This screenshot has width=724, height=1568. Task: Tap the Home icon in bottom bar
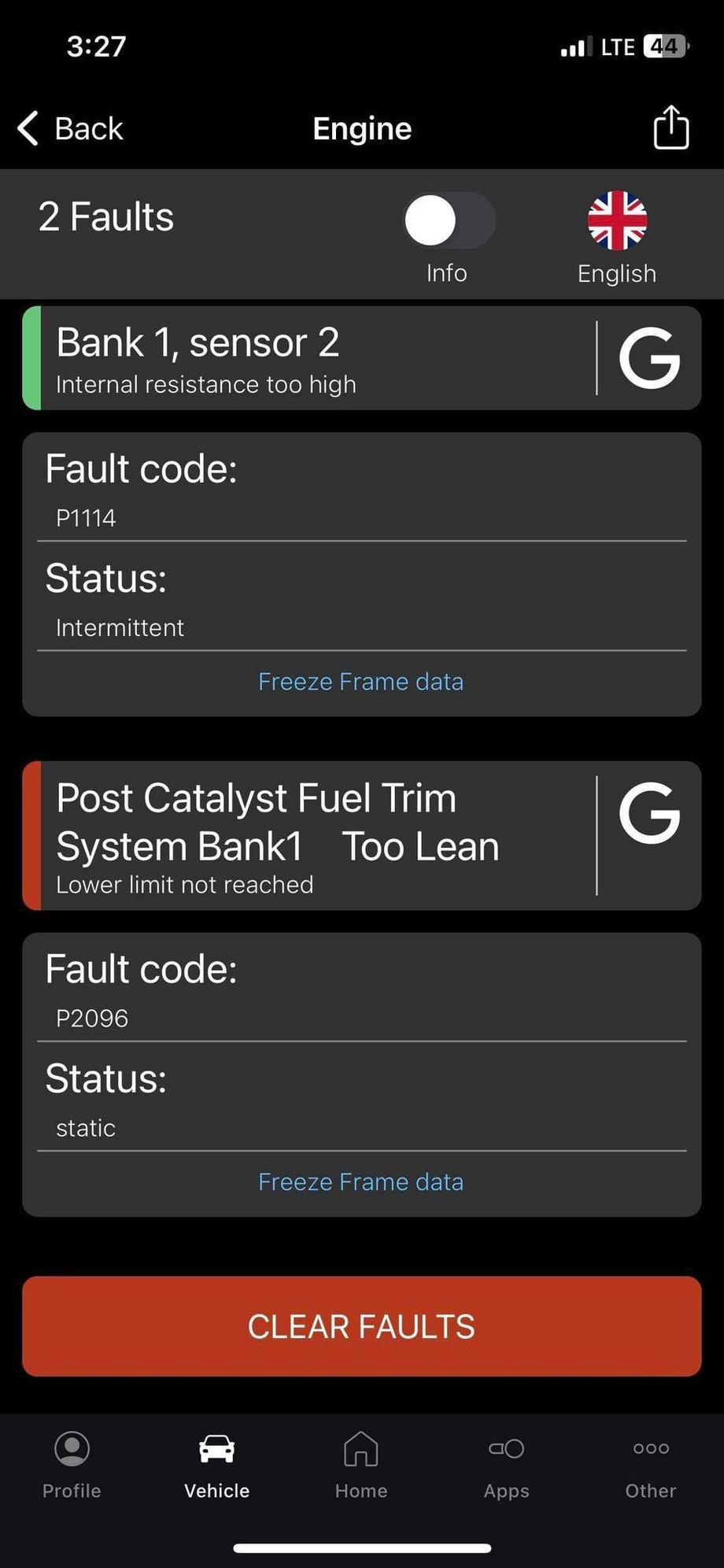pyautogui.click(x=360, y=1466)
